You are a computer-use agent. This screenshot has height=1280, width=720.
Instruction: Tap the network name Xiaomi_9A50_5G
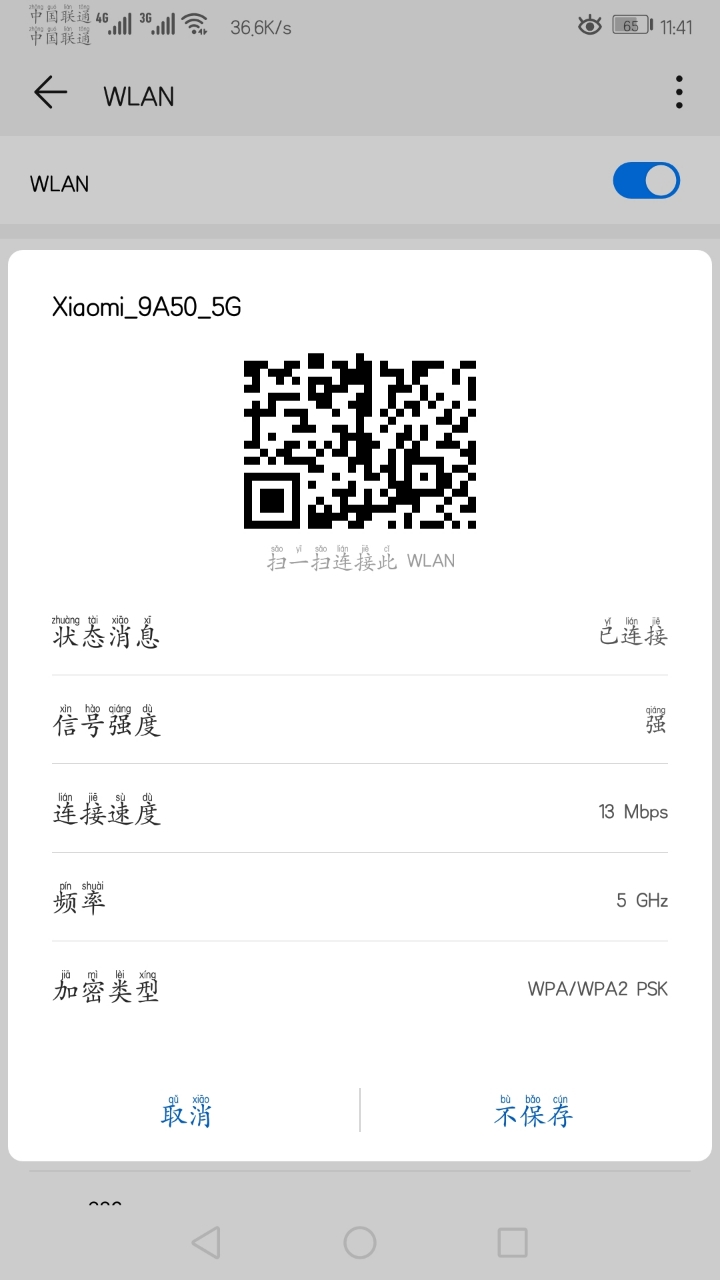pyautogui.click(x=148, y=306)
